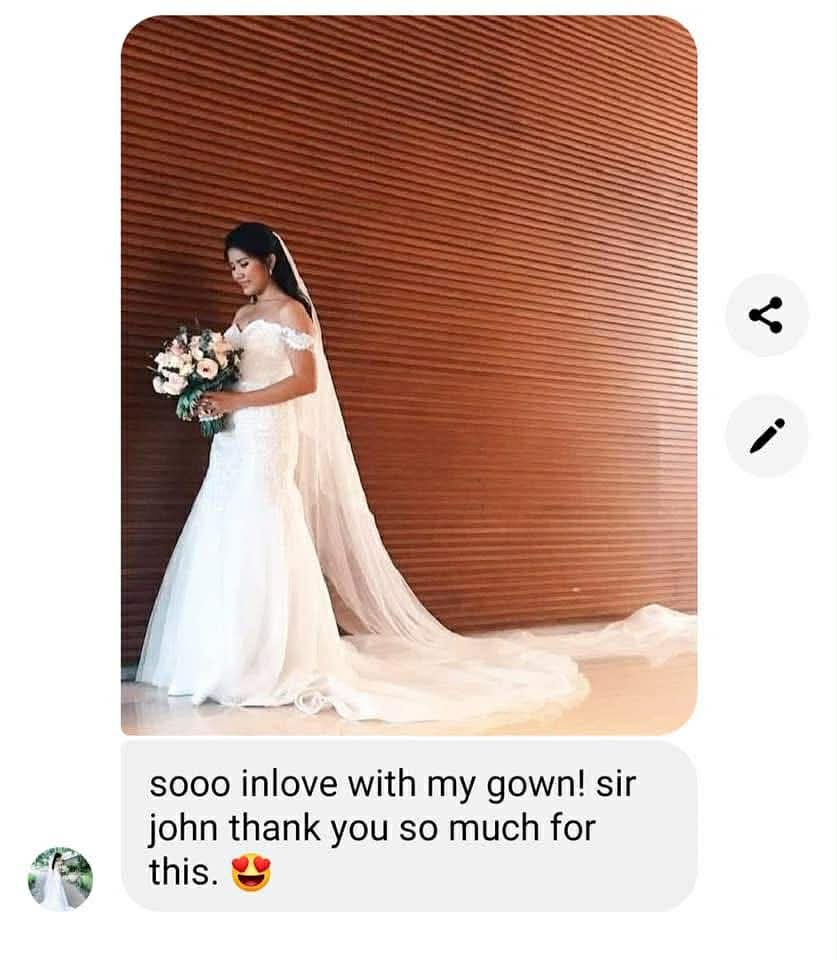Open the sender's profile picture

pos(60,879)
